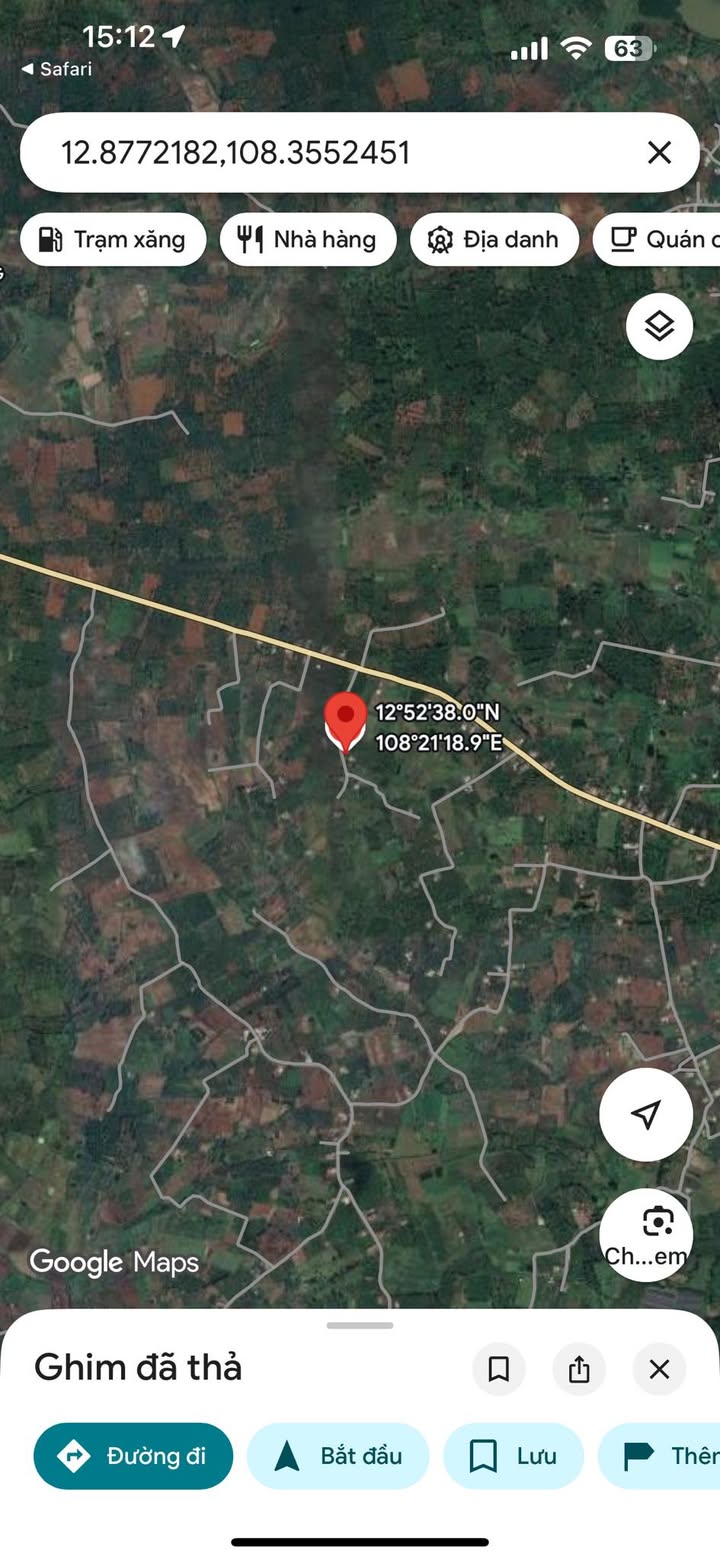The image size is (720, 1560).
Task: Bookmark the dropped pin
Action: point(499,1369)
